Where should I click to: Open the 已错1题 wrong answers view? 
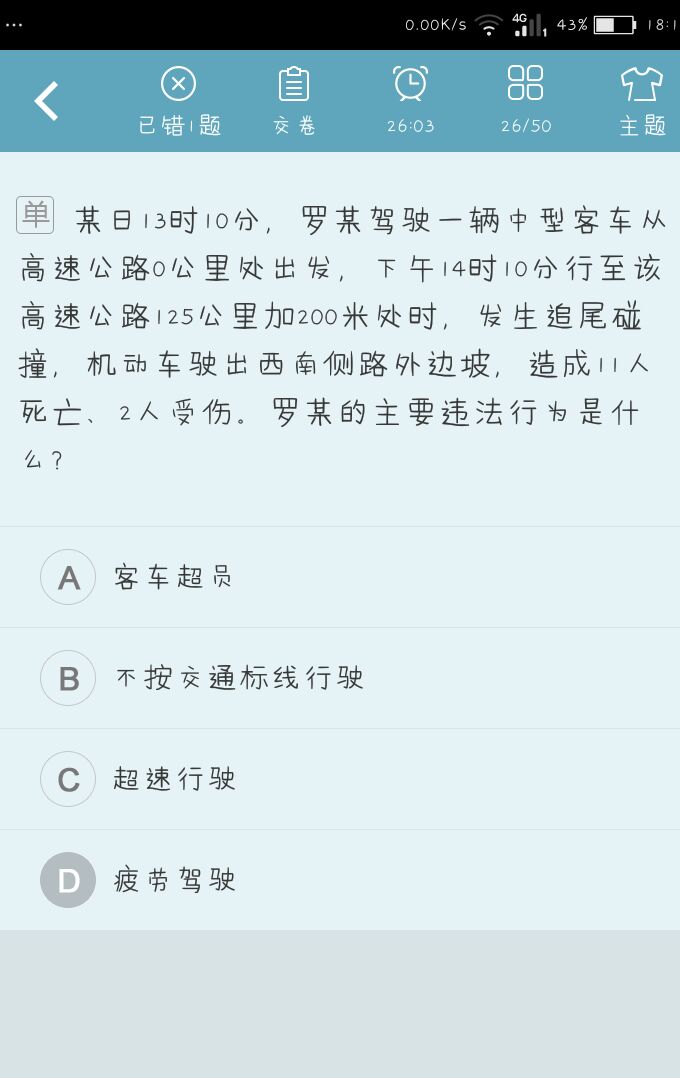coord(179,101)
